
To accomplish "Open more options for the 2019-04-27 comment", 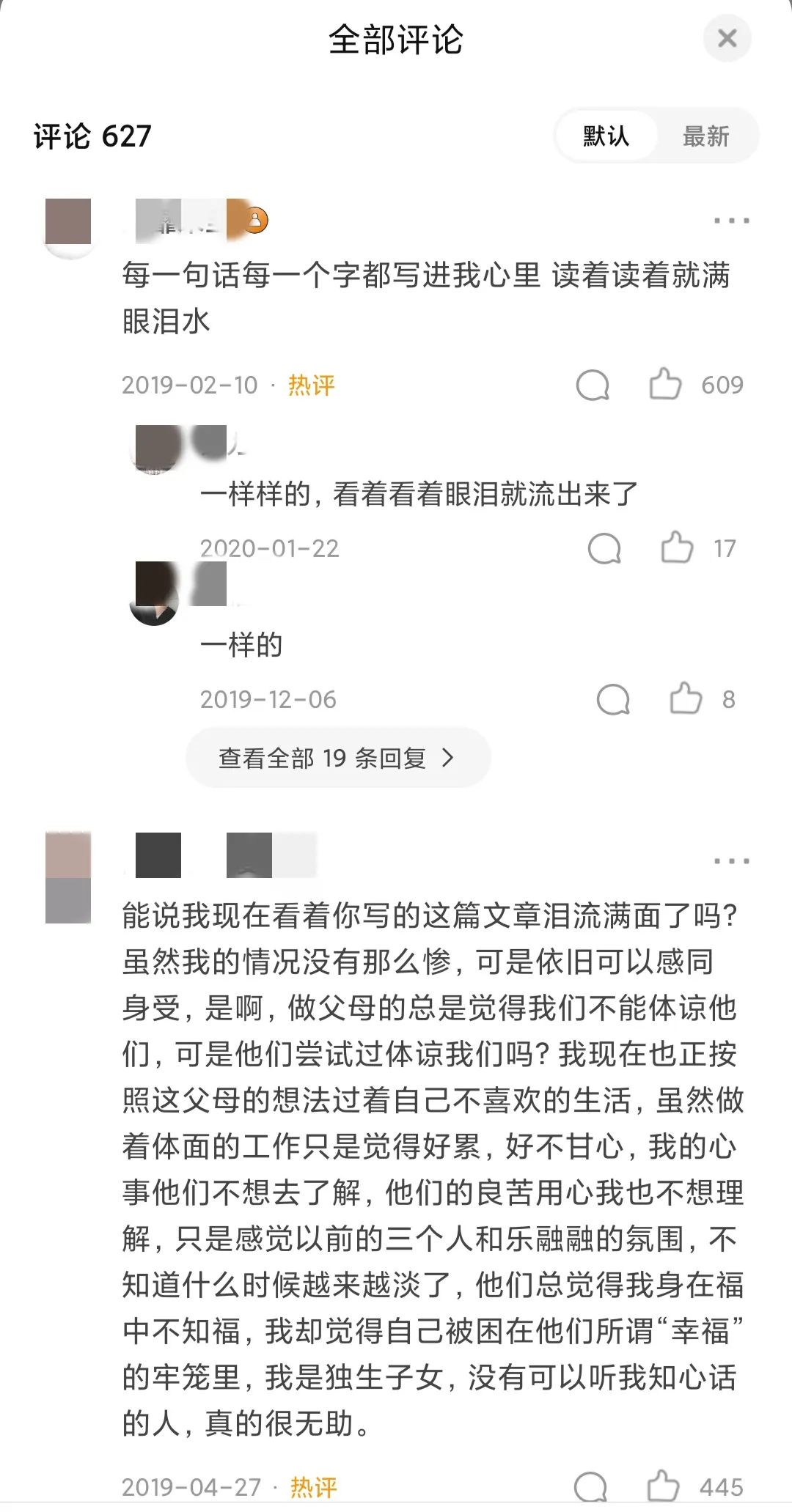I will [x=731, y=861].
